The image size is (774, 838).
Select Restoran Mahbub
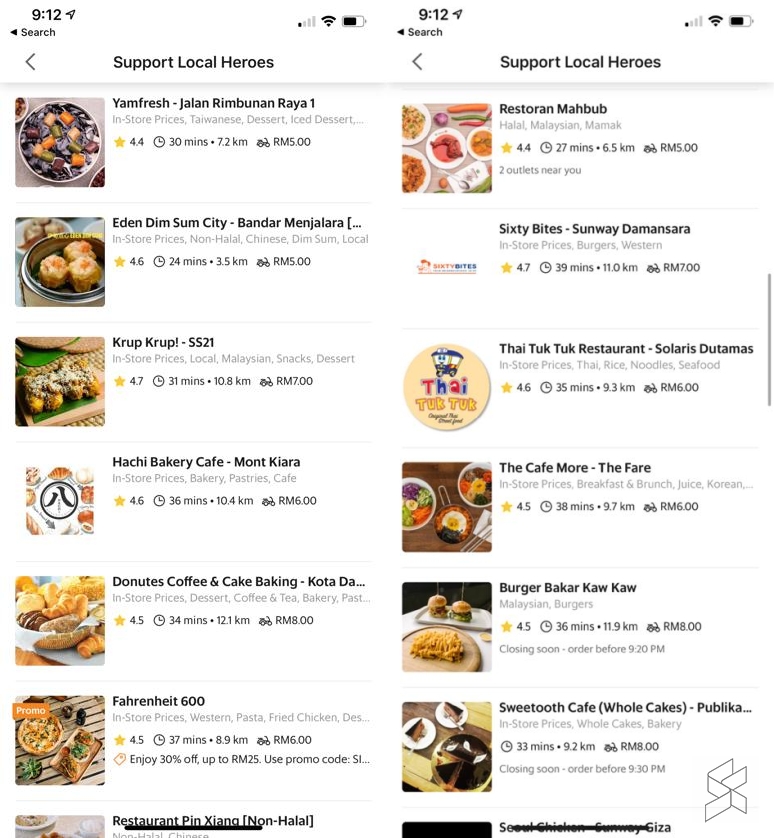point(552,110)
